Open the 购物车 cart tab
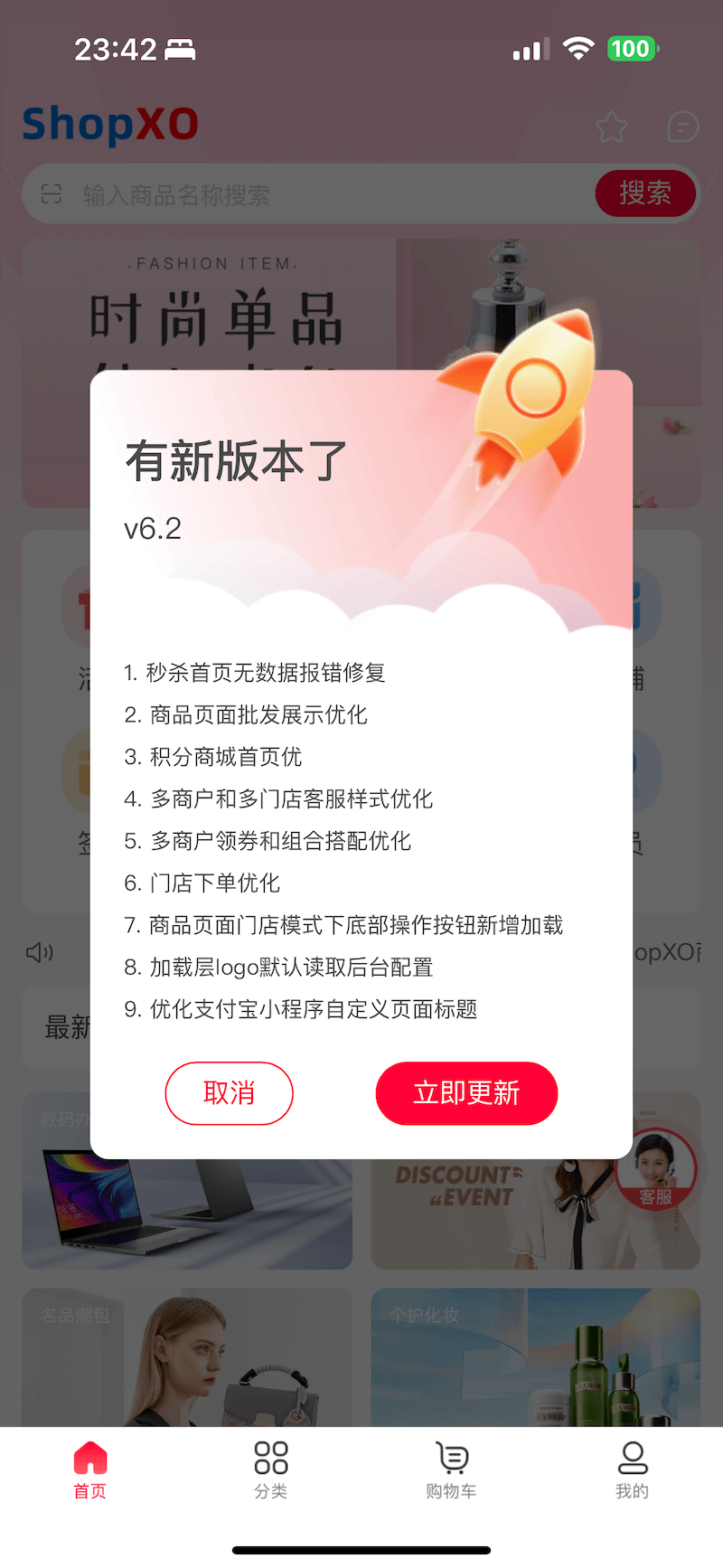This screenshot has height=1568, width=723. (x=451, y=1470)
